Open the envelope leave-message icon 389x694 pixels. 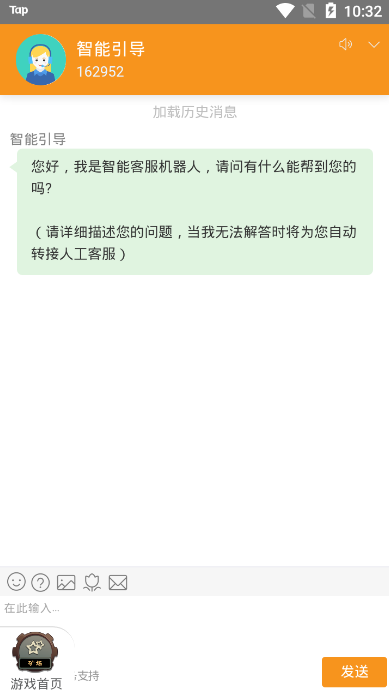tap(118, 582)
